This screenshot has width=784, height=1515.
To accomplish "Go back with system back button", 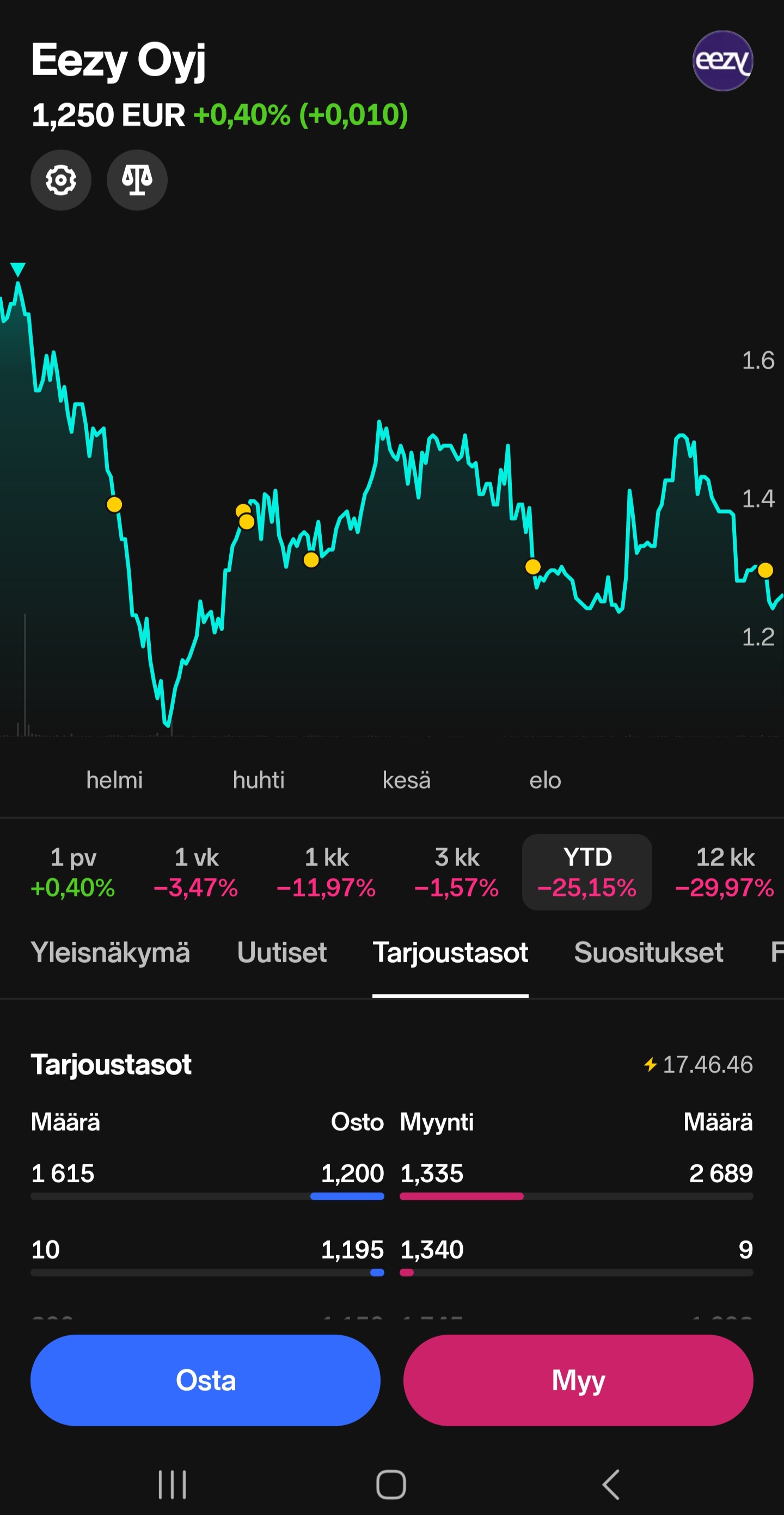I will pyautogui.click(x=611, y=1485).
